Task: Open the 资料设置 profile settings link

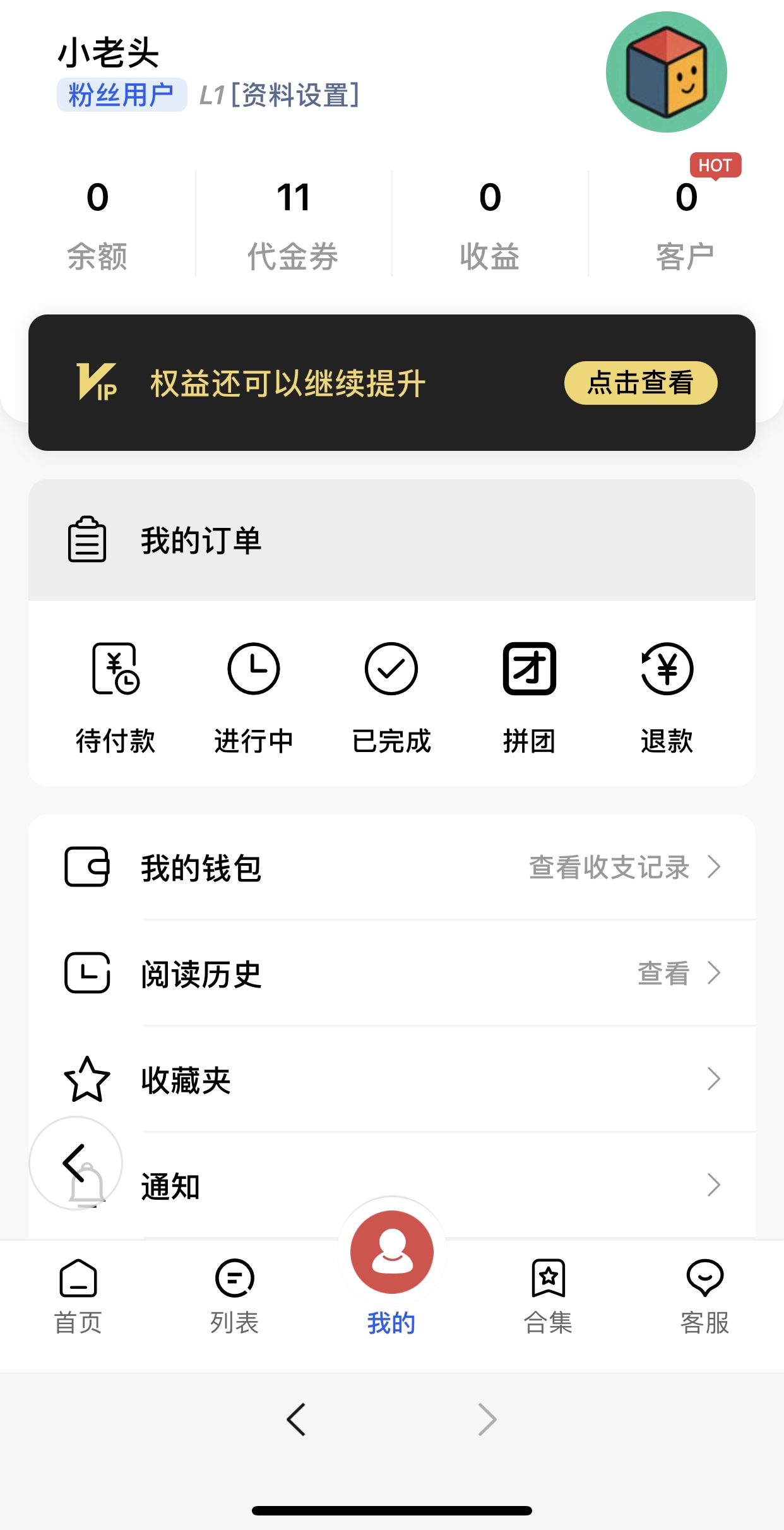Action: tap(295, 95)
